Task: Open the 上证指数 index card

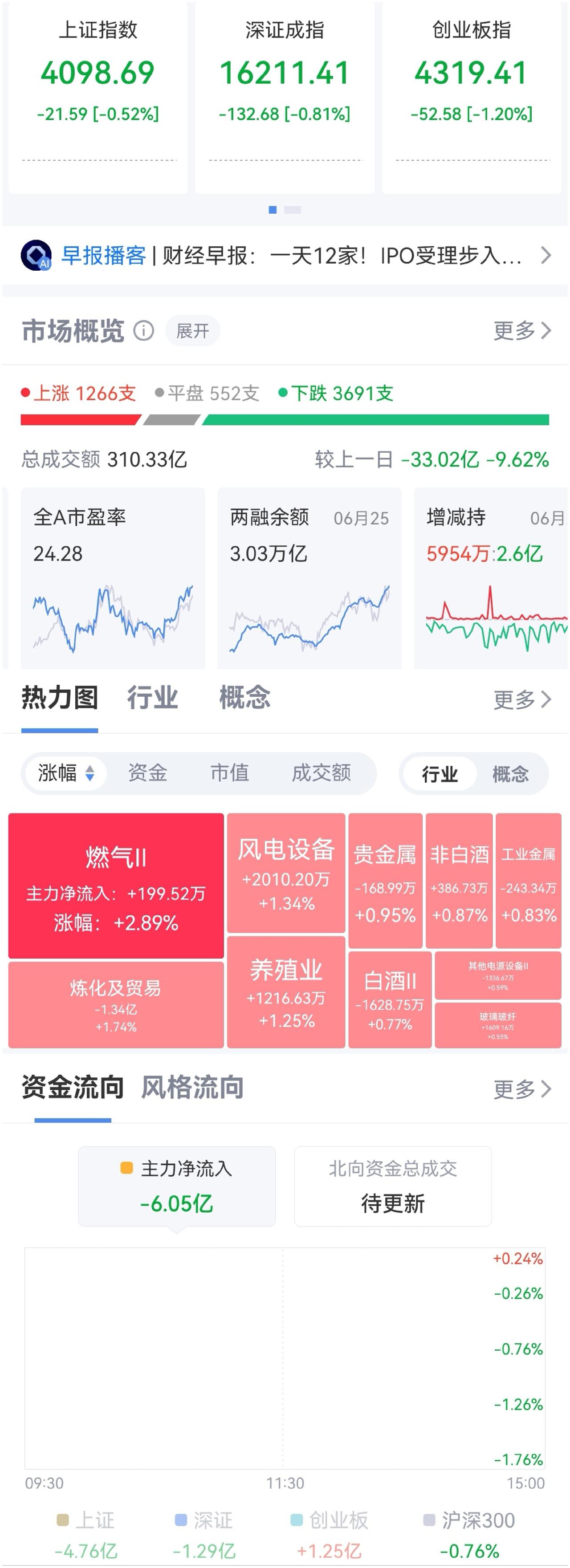Action: (x=98, y=97)
